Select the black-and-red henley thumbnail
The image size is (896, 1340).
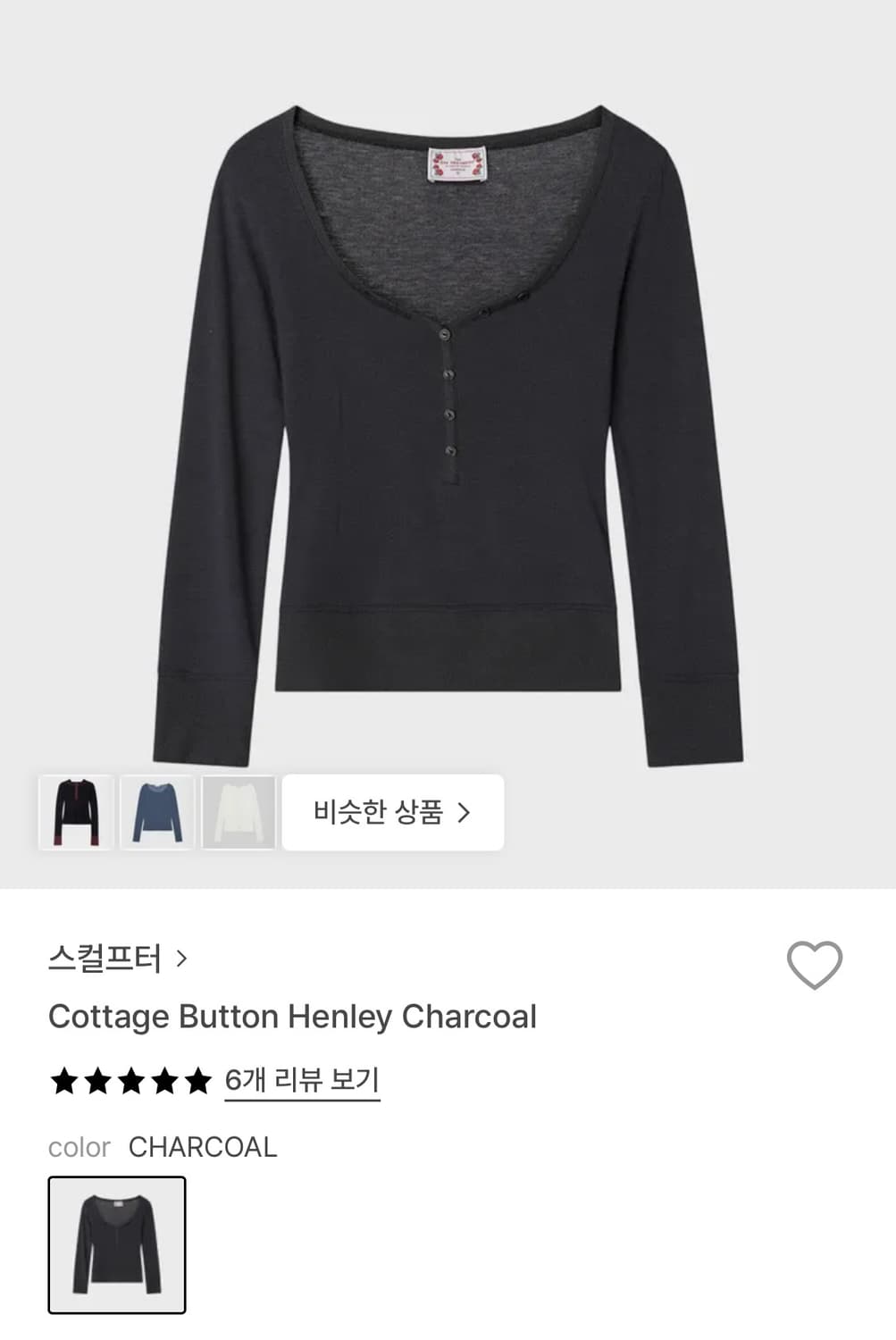coord(75,813)
